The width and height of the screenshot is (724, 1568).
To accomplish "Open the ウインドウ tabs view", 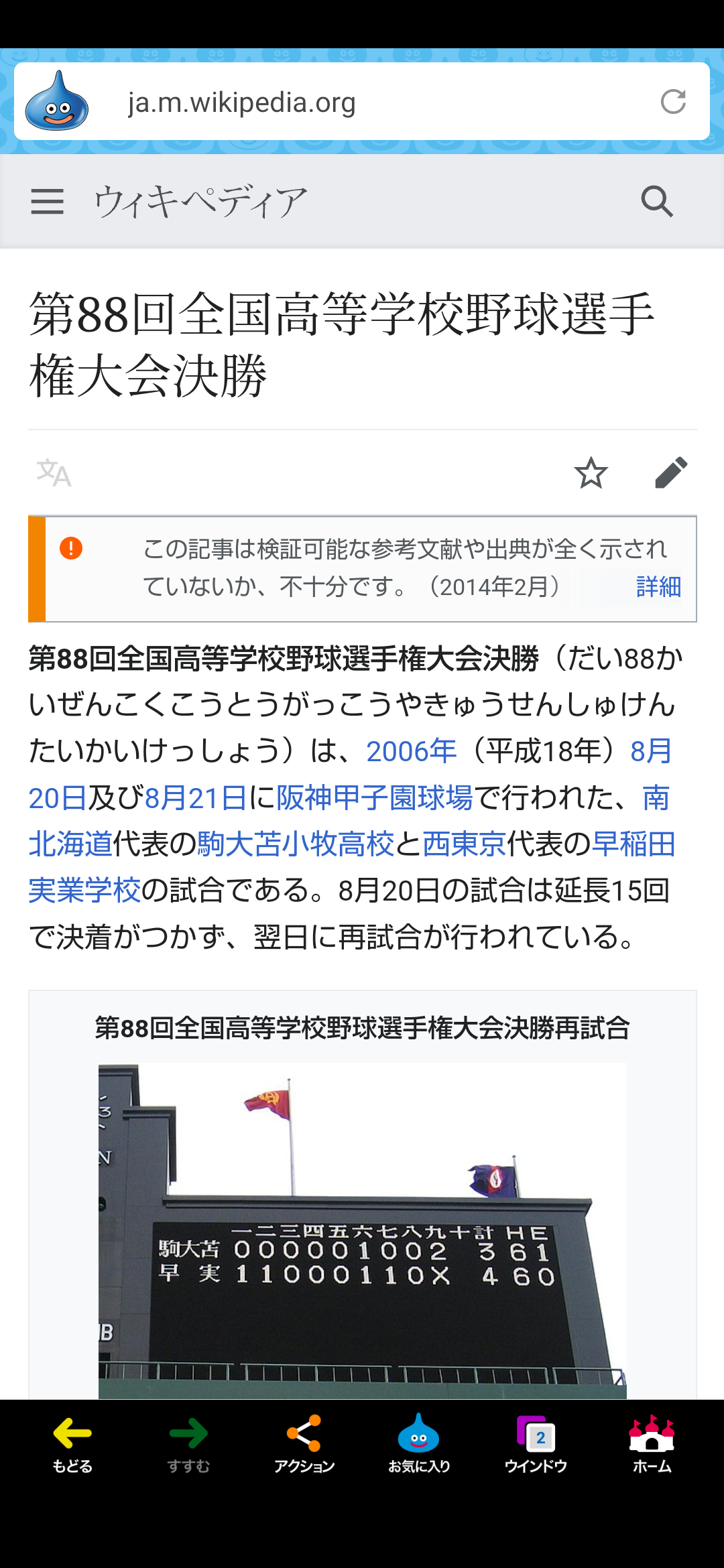I will 536,1445.
